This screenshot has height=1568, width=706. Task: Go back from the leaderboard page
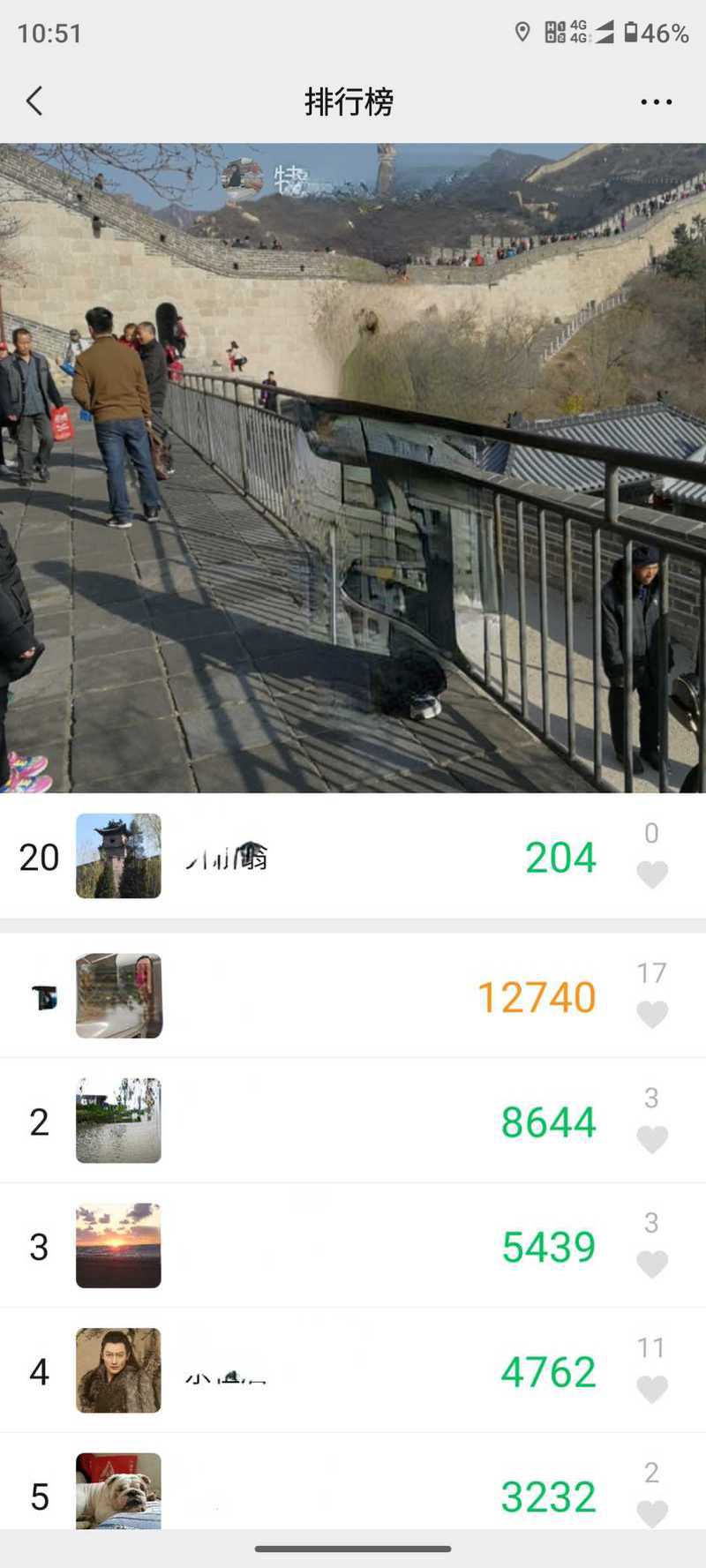[34, 101]
